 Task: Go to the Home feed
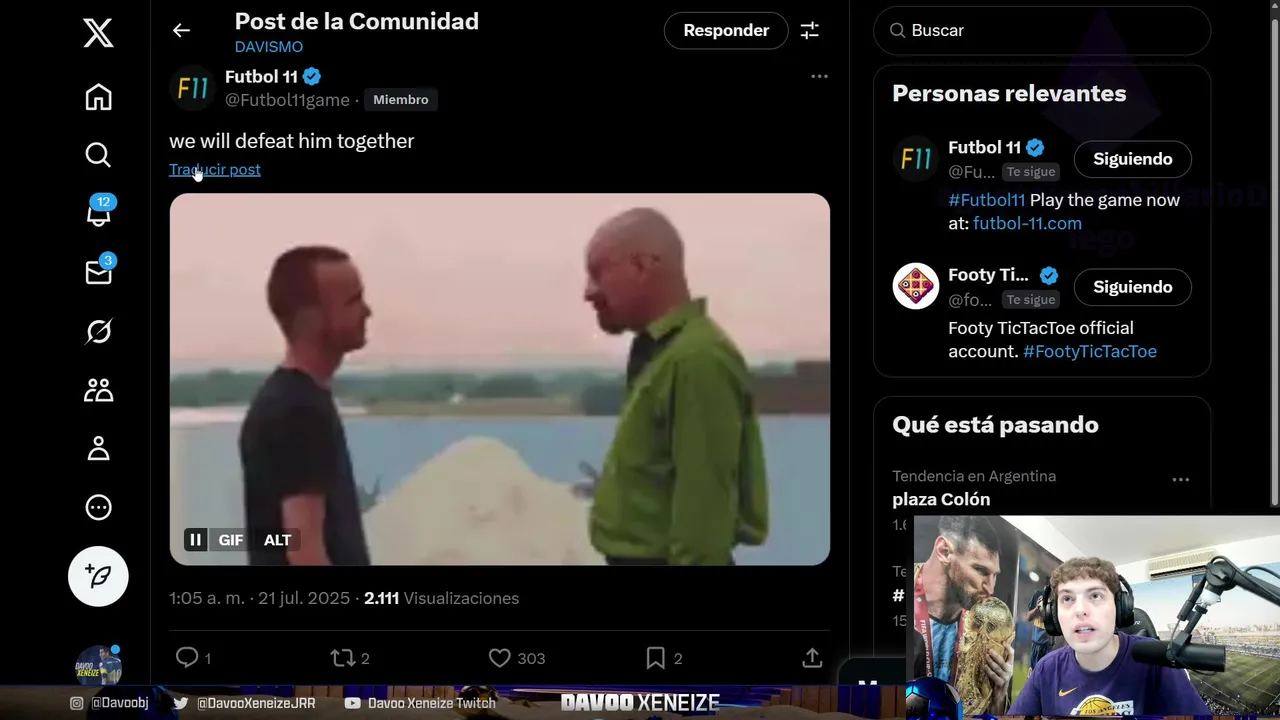(98, 97)
